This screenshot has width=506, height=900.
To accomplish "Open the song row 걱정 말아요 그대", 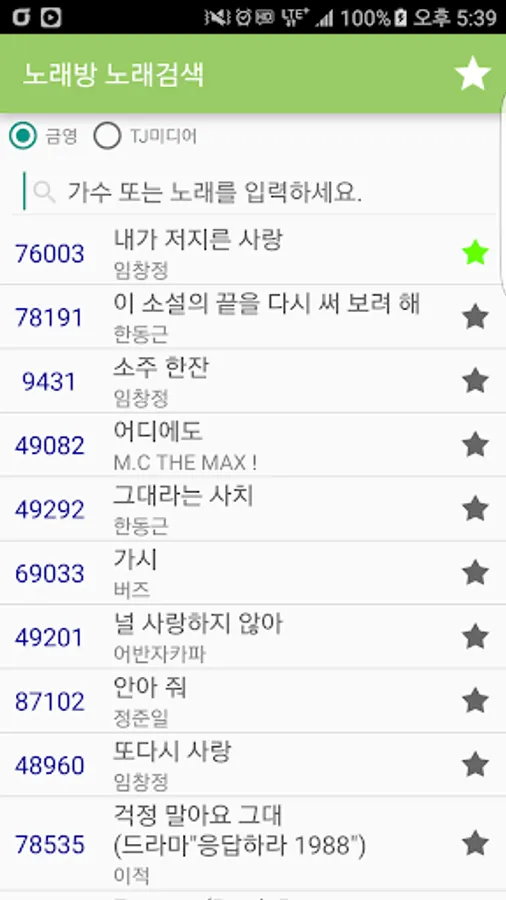I will pos(253,844).
